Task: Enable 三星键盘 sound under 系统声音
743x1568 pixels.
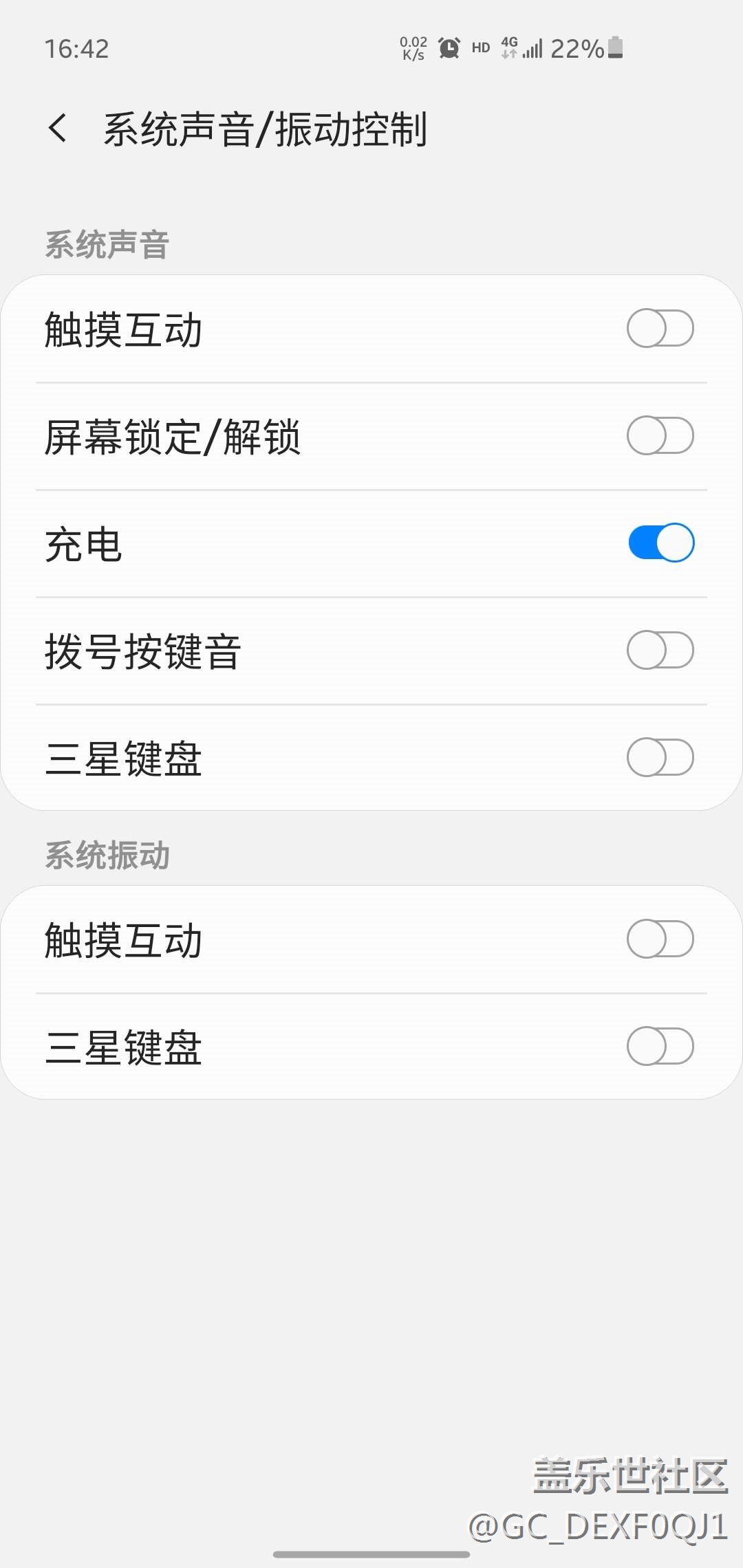Action: point(660,758)
